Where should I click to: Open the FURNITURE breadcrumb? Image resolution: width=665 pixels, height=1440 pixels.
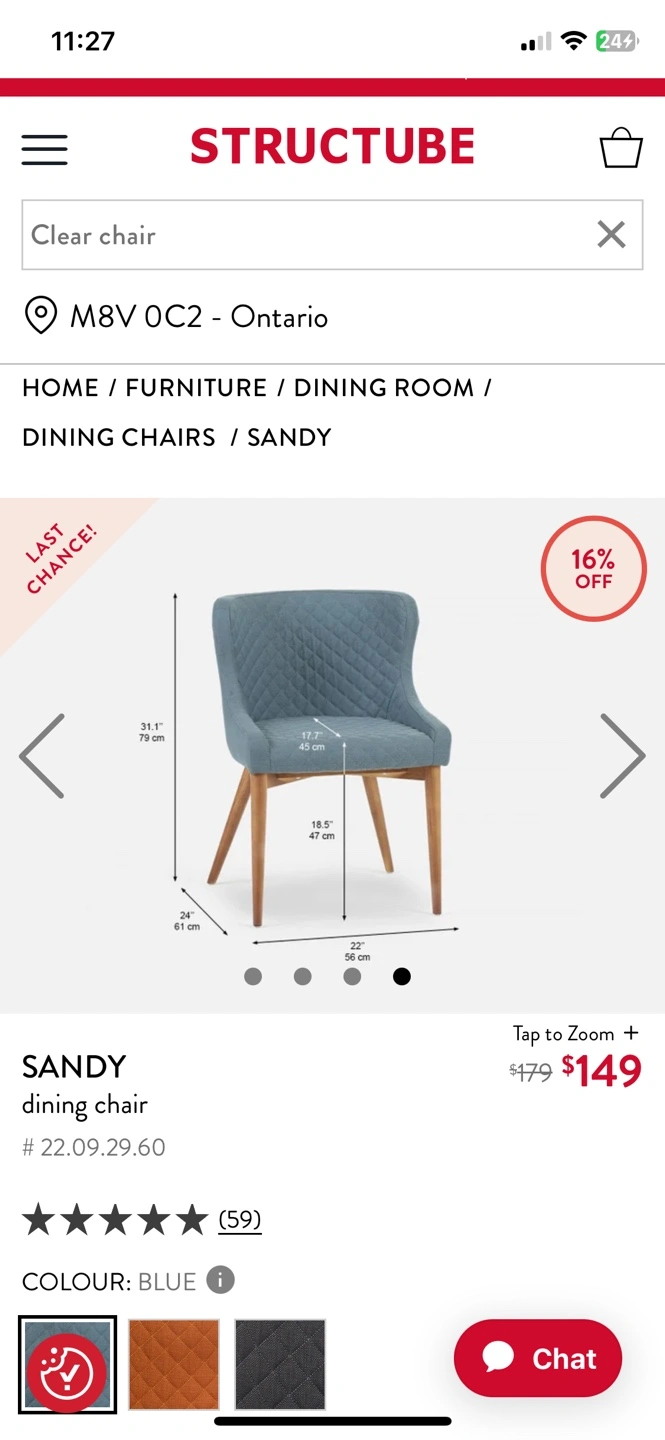coord(196,388)
